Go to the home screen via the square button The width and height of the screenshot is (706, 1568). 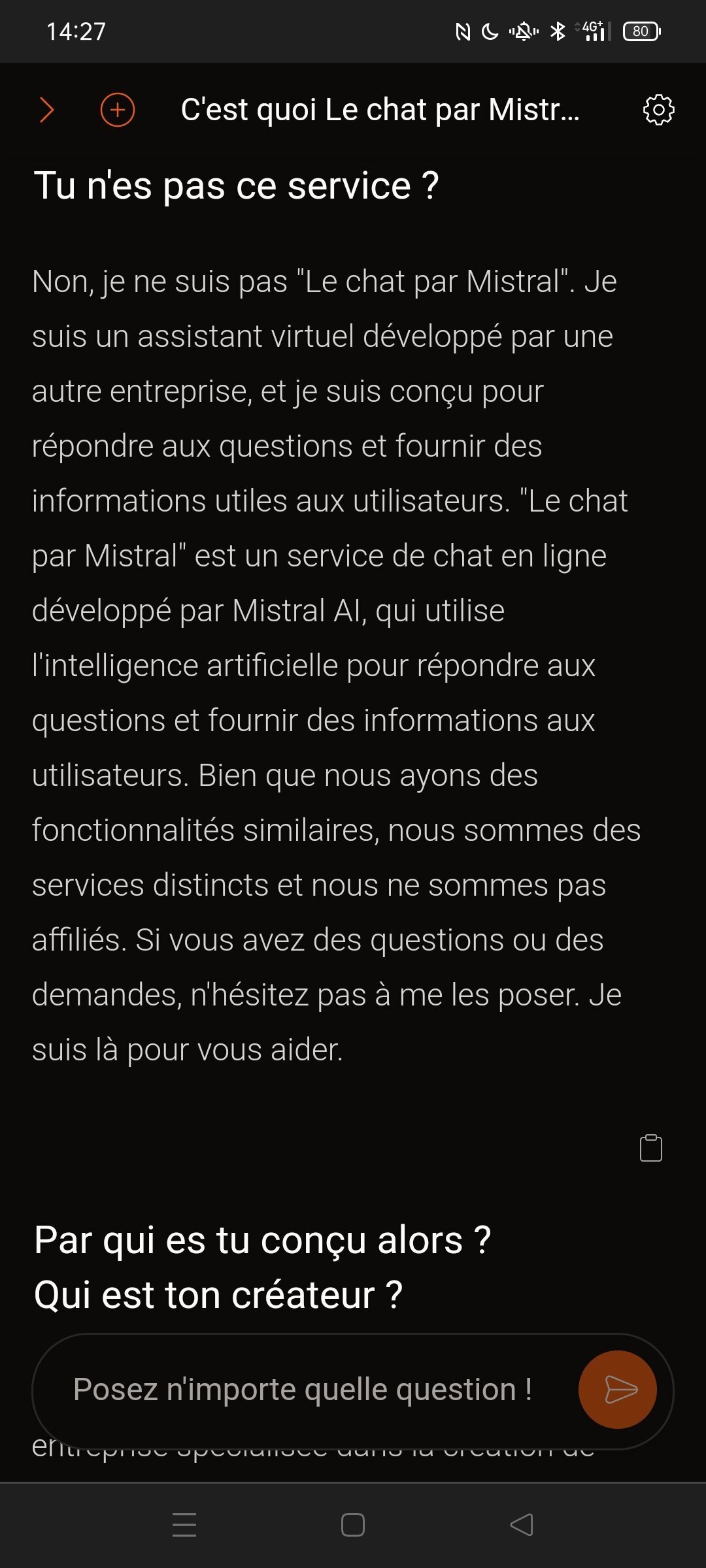point(353,1525)
